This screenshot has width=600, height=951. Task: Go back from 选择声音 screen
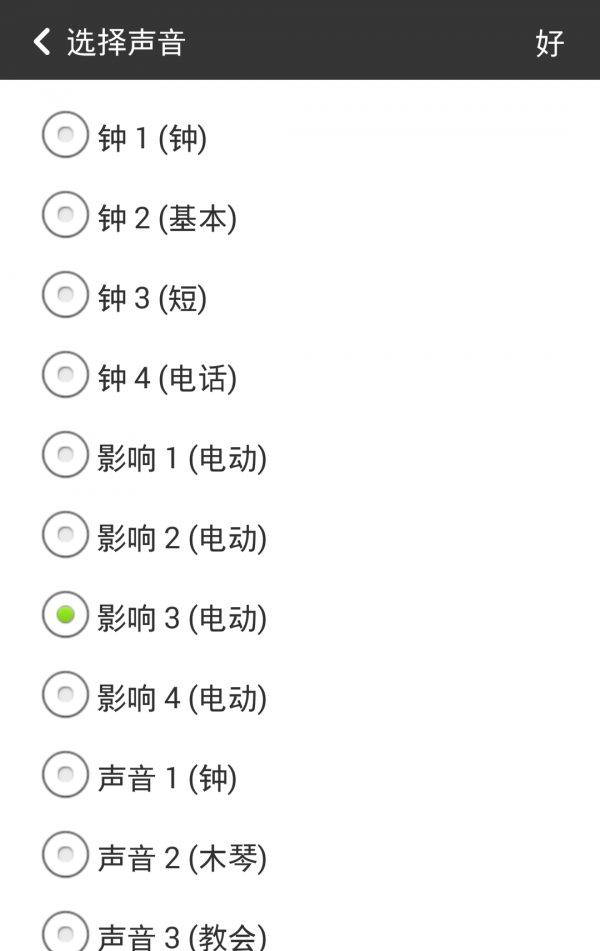[x=42, y=41]
